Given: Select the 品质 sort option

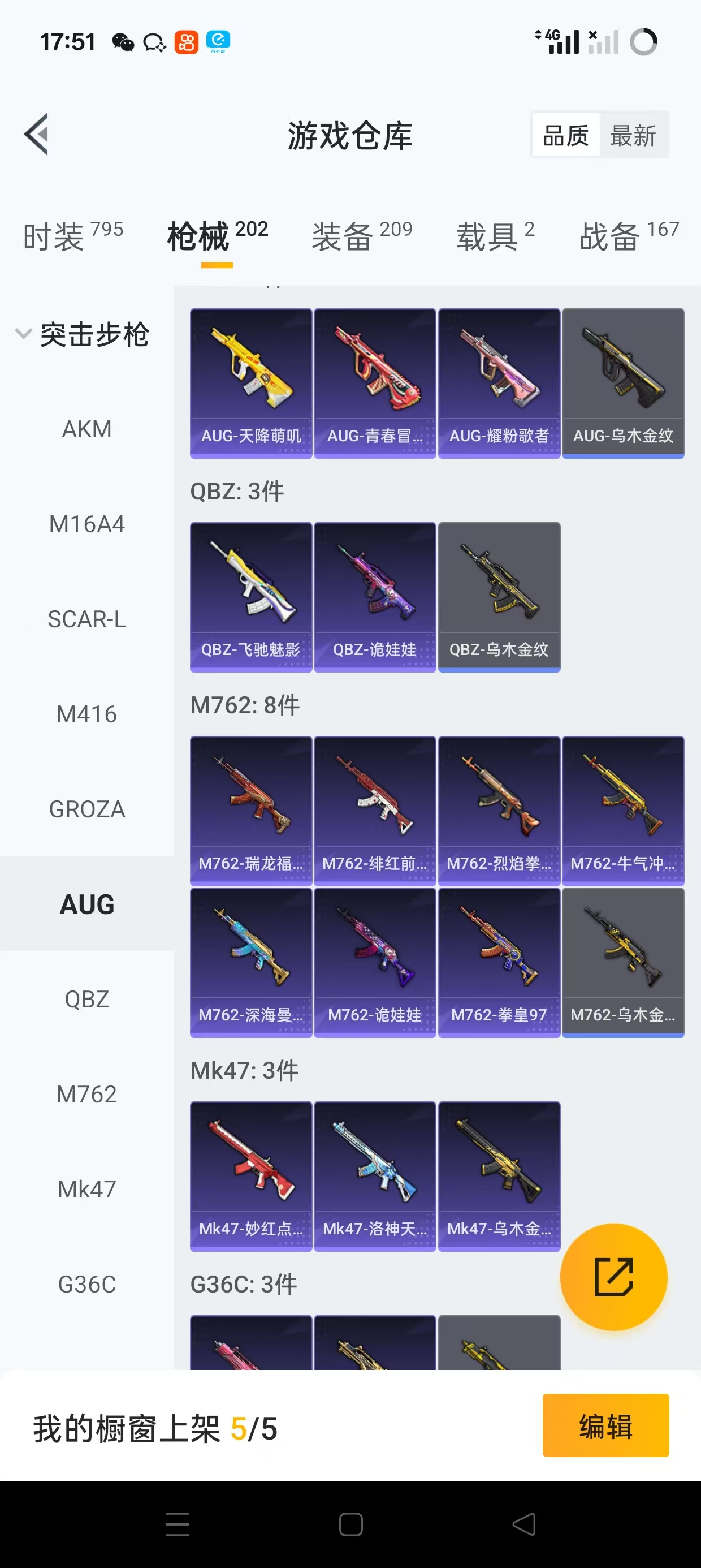Looking at the screenshot, I should click(565, 135).
